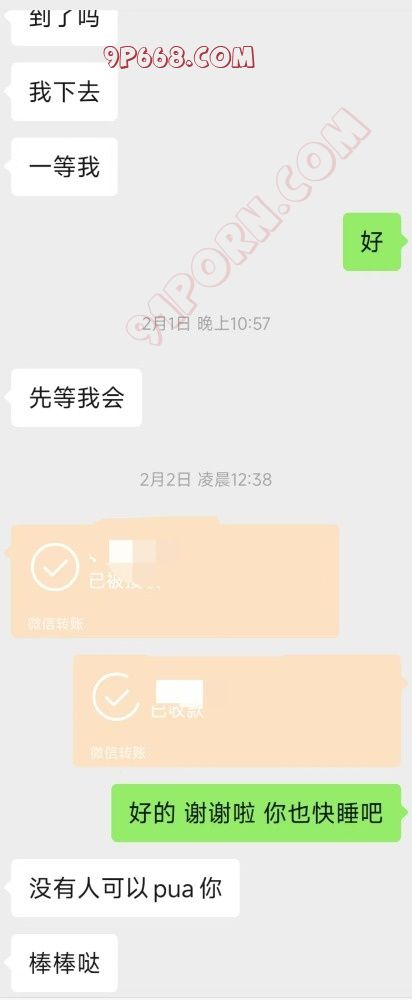
Task: Open the incoming 微信转账 card marked 已被接收
Action: point(175,580)
